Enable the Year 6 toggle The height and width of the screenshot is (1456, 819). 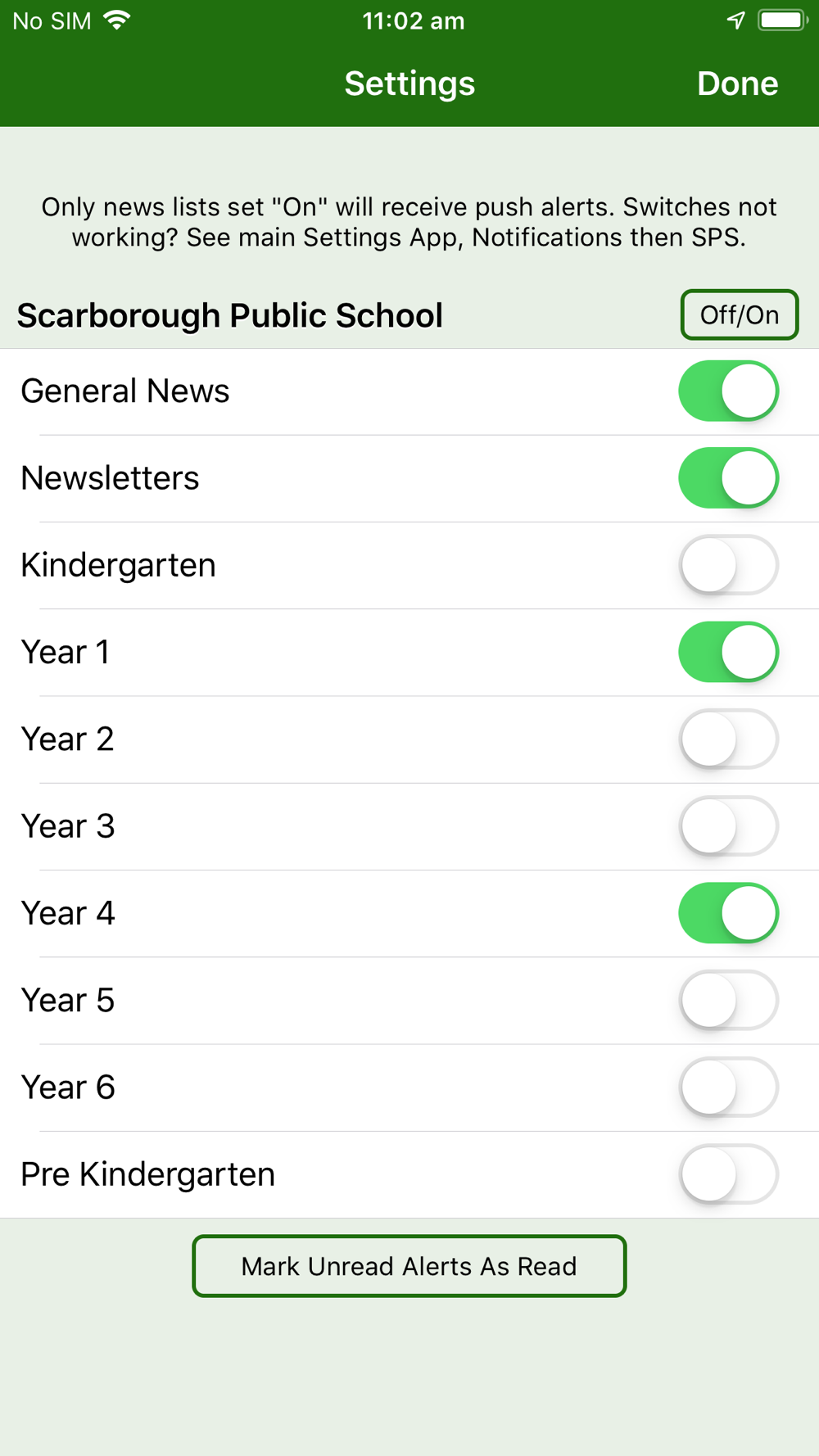coord(728,1087)
